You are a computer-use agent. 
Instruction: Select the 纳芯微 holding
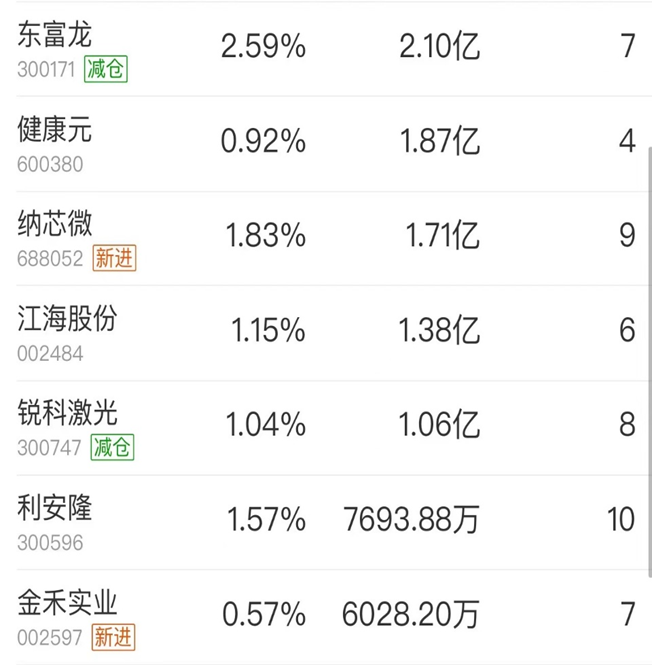[55, 223]
